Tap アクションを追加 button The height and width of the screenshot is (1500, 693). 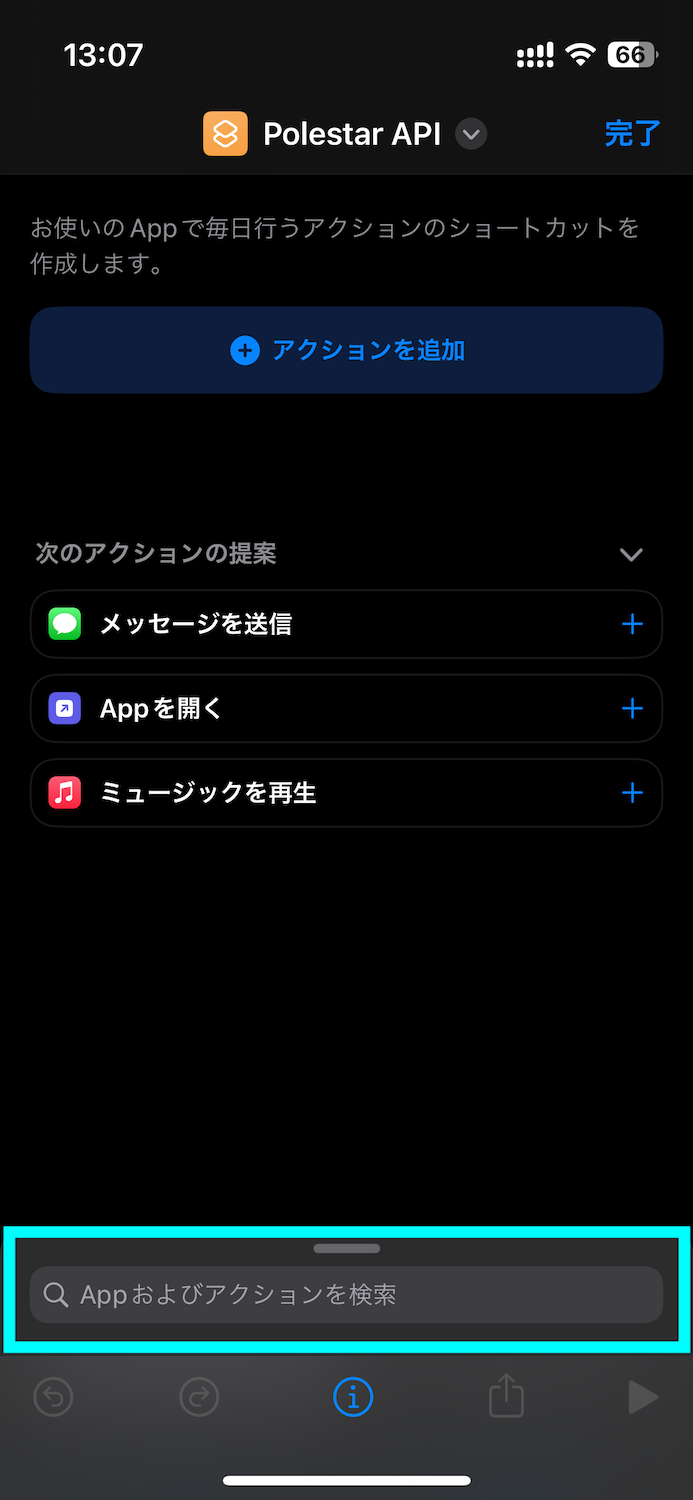point(346,350)
